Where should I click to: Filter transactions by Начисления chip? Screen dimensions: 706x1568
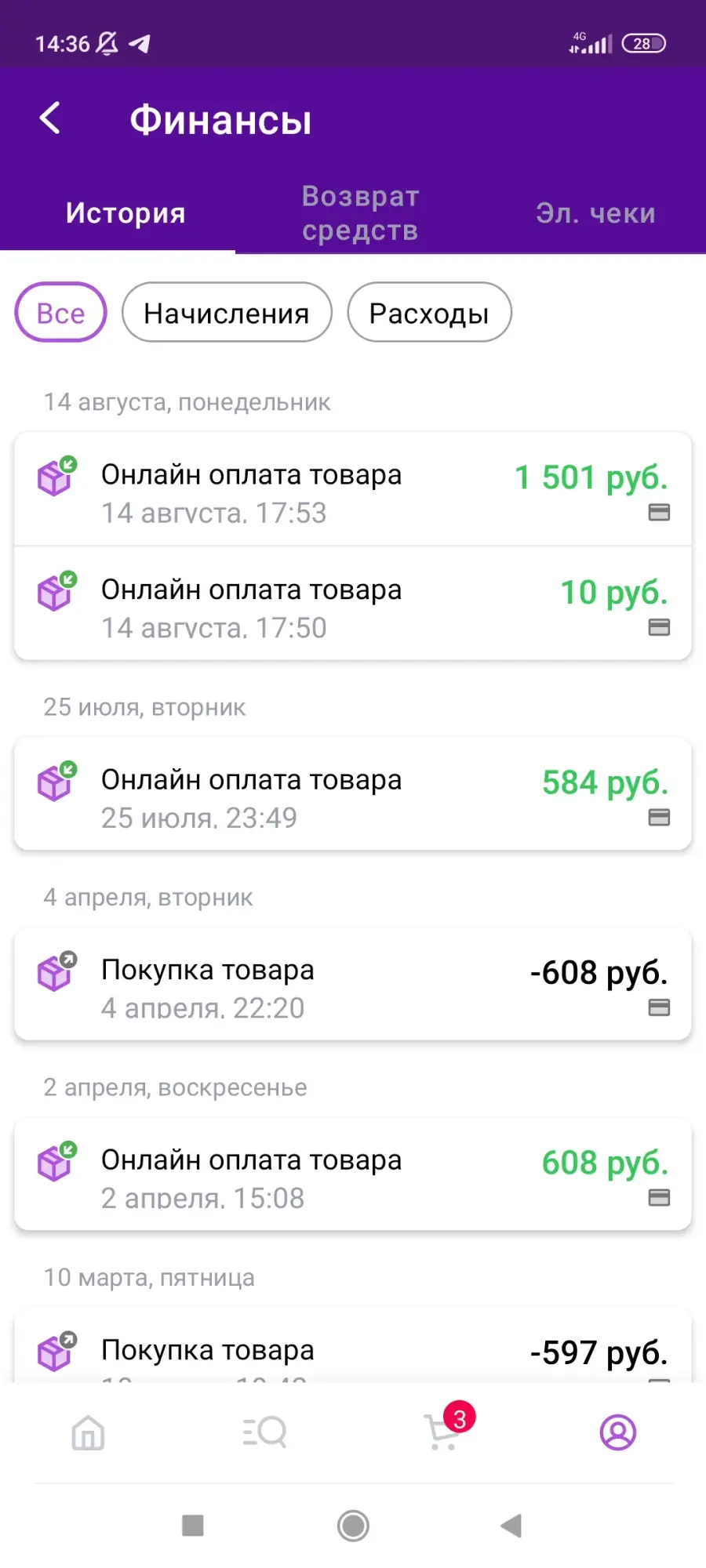pyautogui.click(x=227, y=313)
